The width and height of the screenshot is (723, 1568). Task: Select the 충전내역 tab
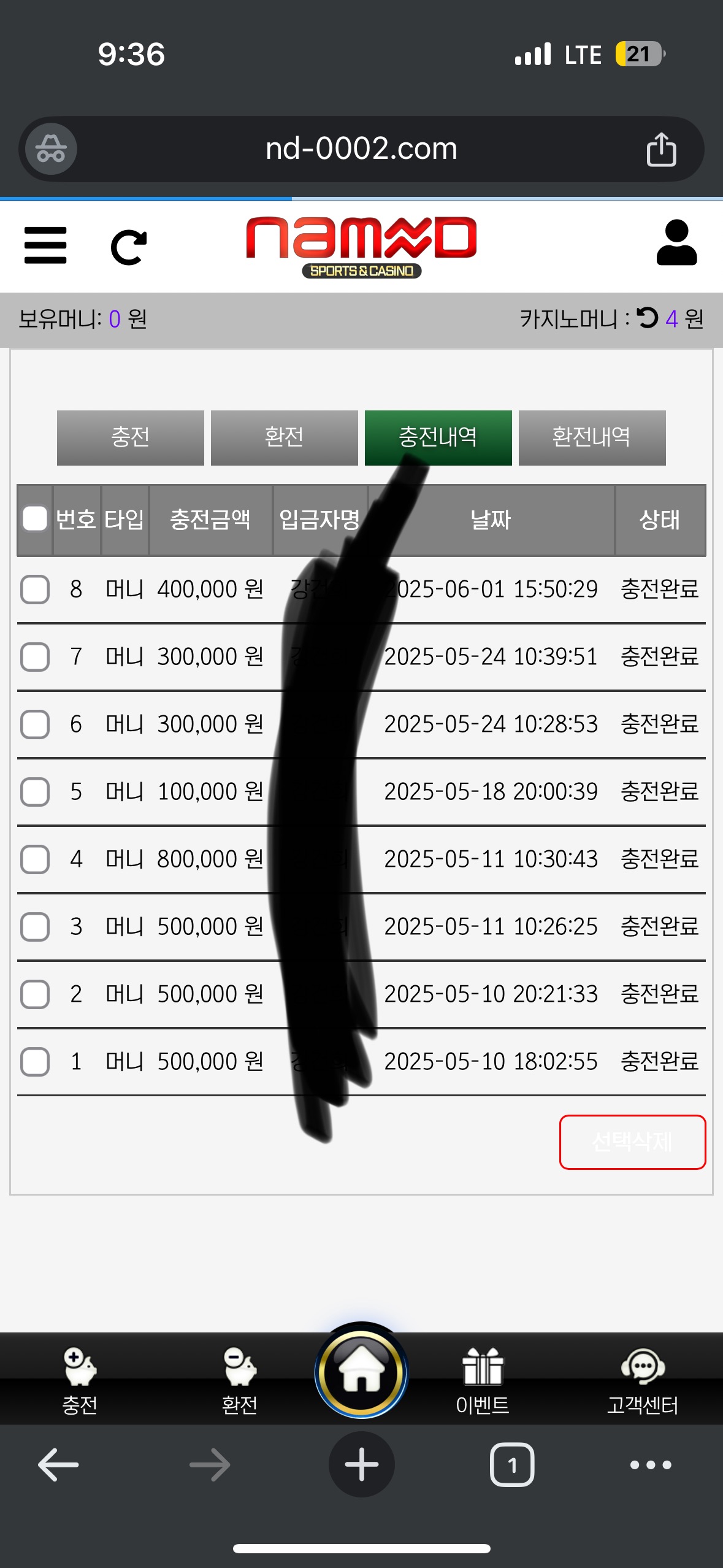pyautogui.click(x=438, y=437)
